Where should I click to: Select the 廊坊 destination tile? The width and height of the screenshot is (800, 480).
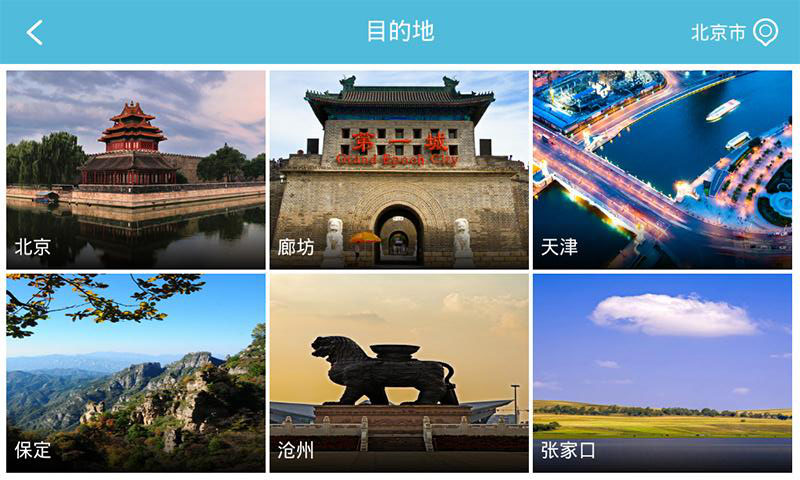(399, 169)
